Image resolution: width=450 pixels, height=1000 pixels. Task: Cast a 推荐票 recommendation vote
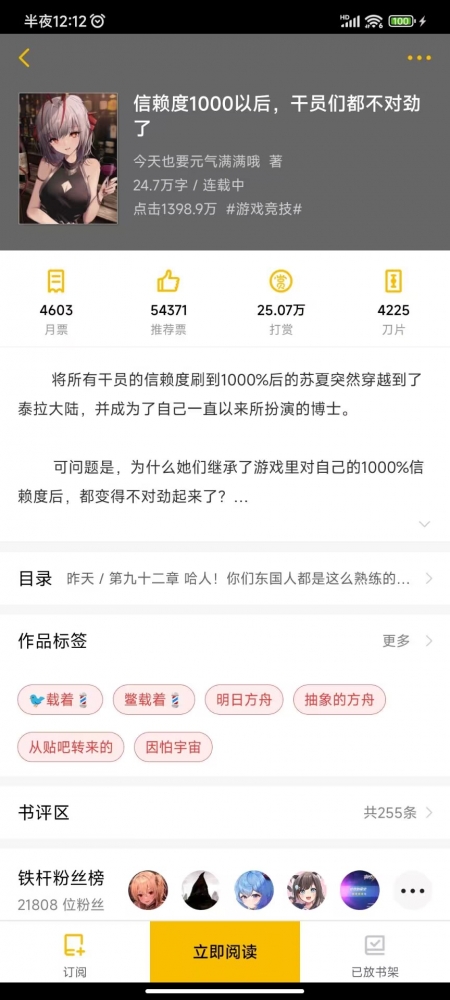point(168,281)
